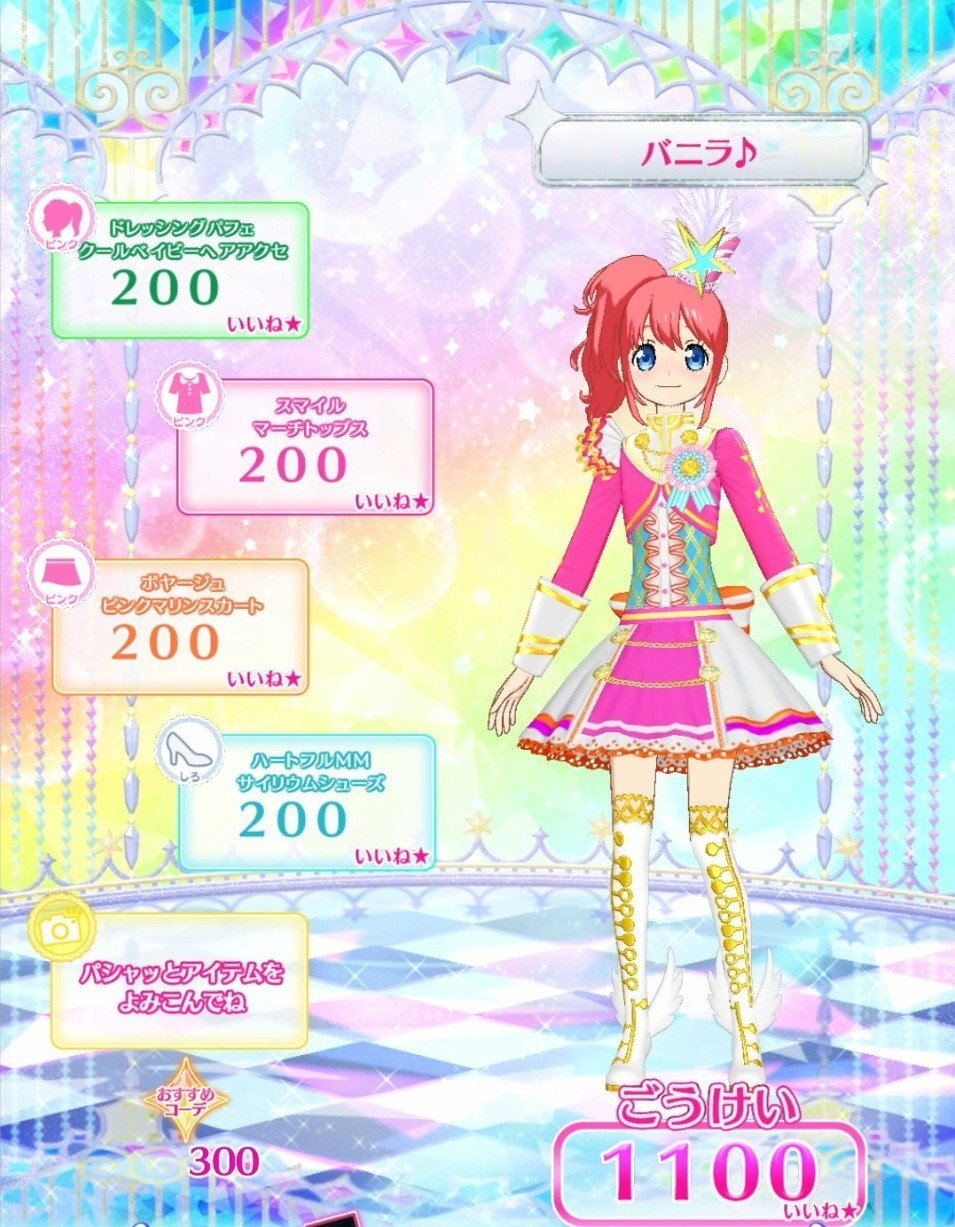Open the スマイルマーチトップス tops slot
This screenshot has height=1227, width=955.
click(307, 447)
